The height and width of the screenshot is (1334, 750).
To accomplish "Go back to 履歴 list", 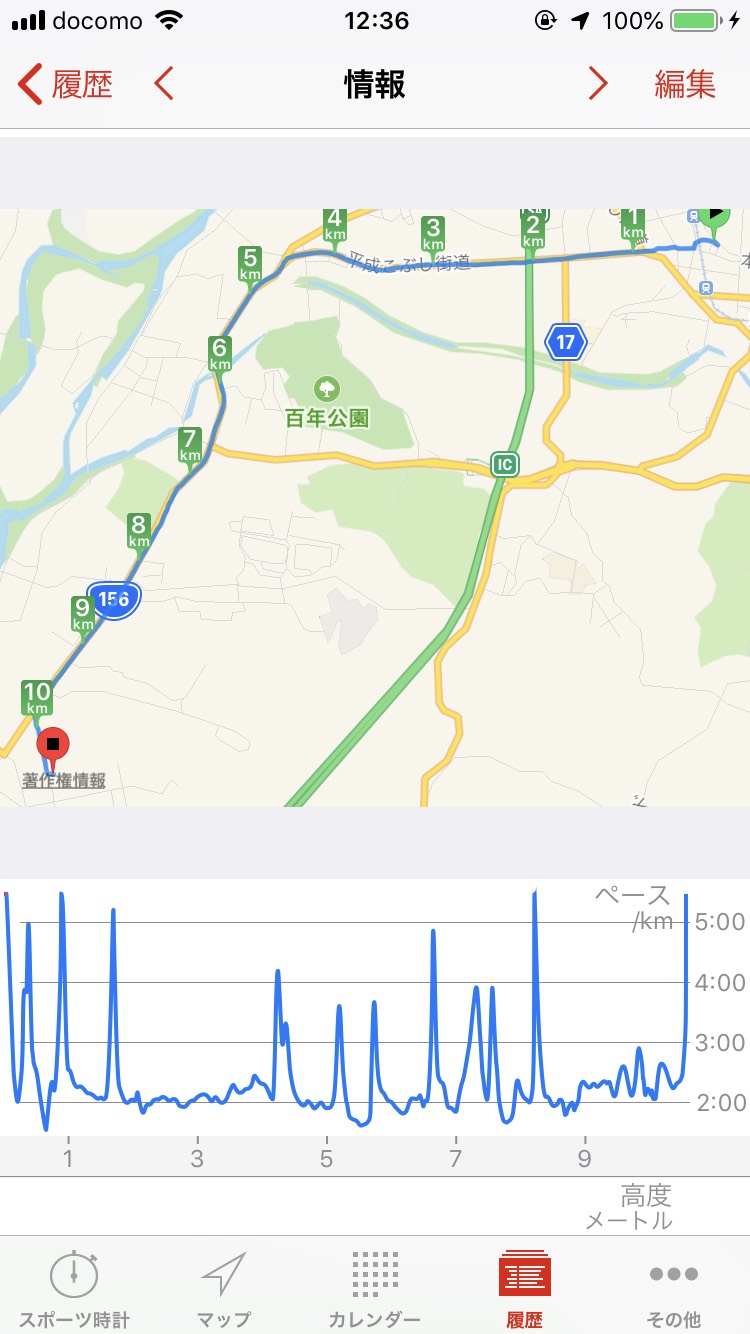I will [65, 85].
